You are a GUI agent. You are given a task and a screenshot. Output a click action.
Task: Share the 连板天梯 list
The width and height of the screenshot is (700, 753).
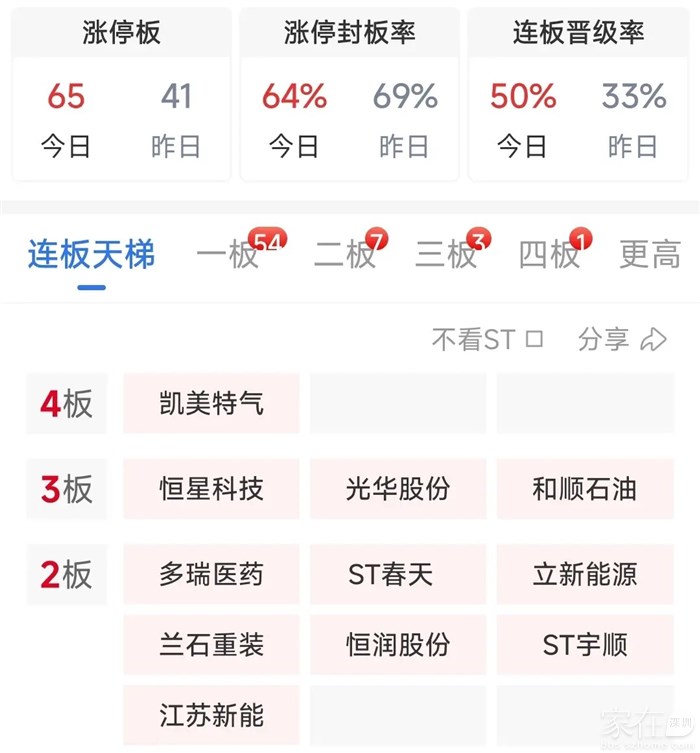621,340
